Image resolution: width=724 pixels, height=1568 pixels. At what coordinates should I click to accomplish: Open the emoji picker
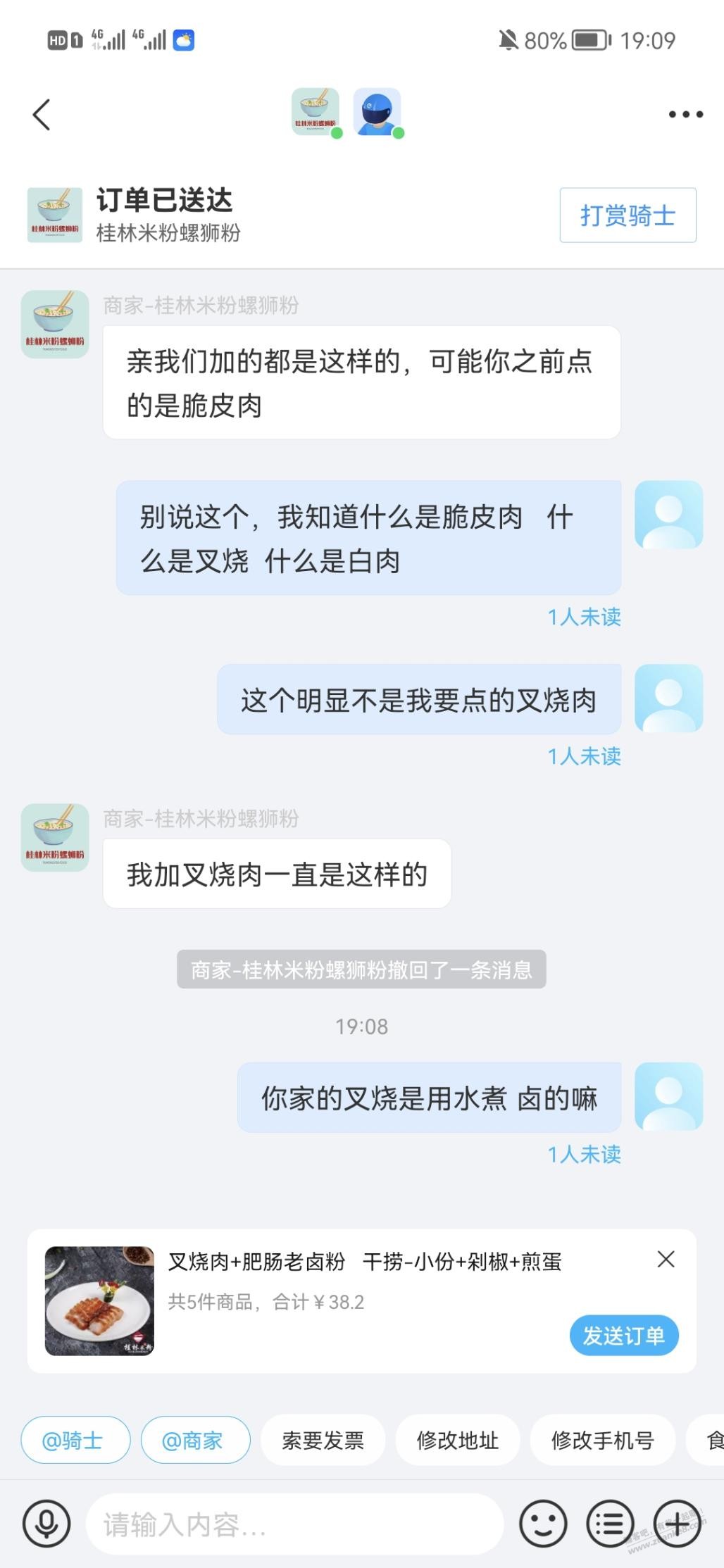coord(542,1524)
